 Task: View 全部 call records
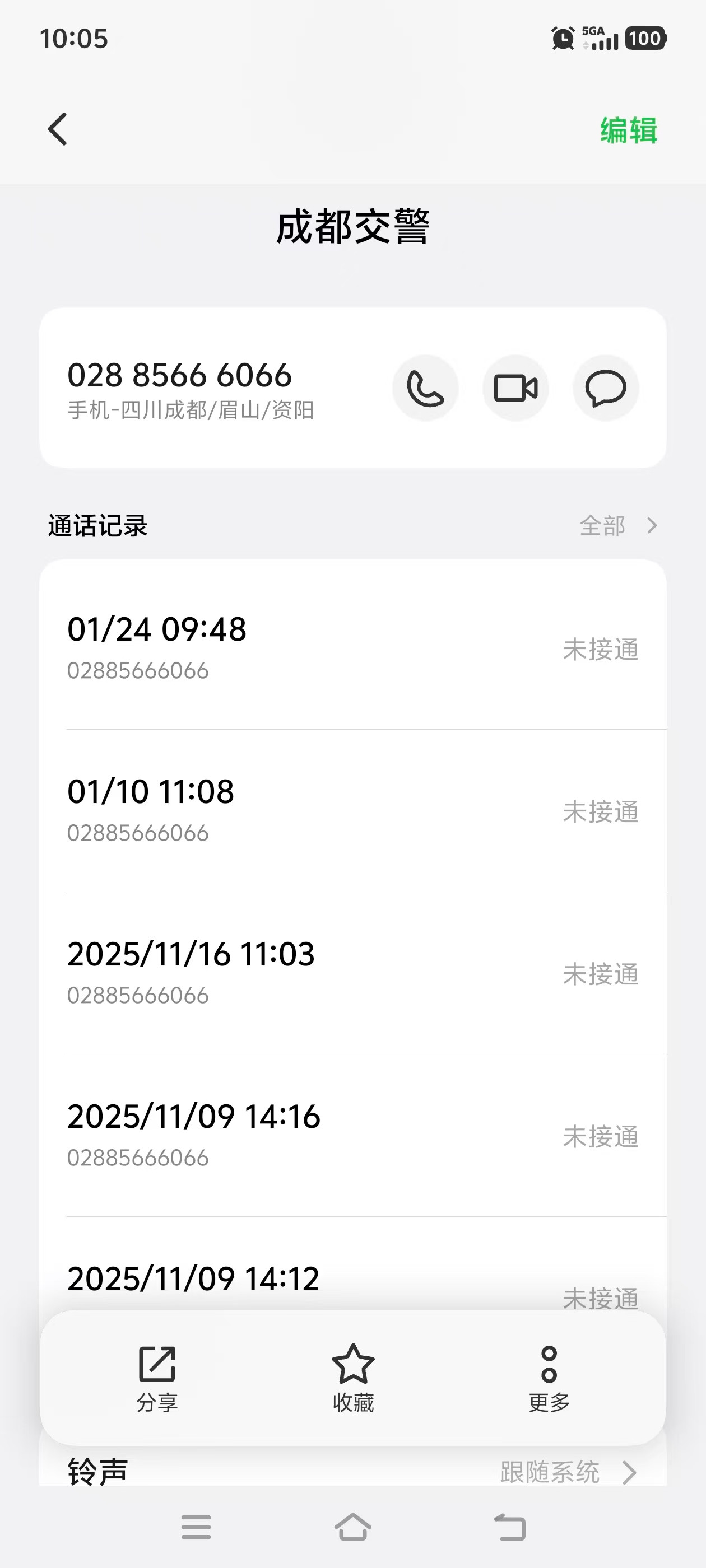[x=617, y=525]
